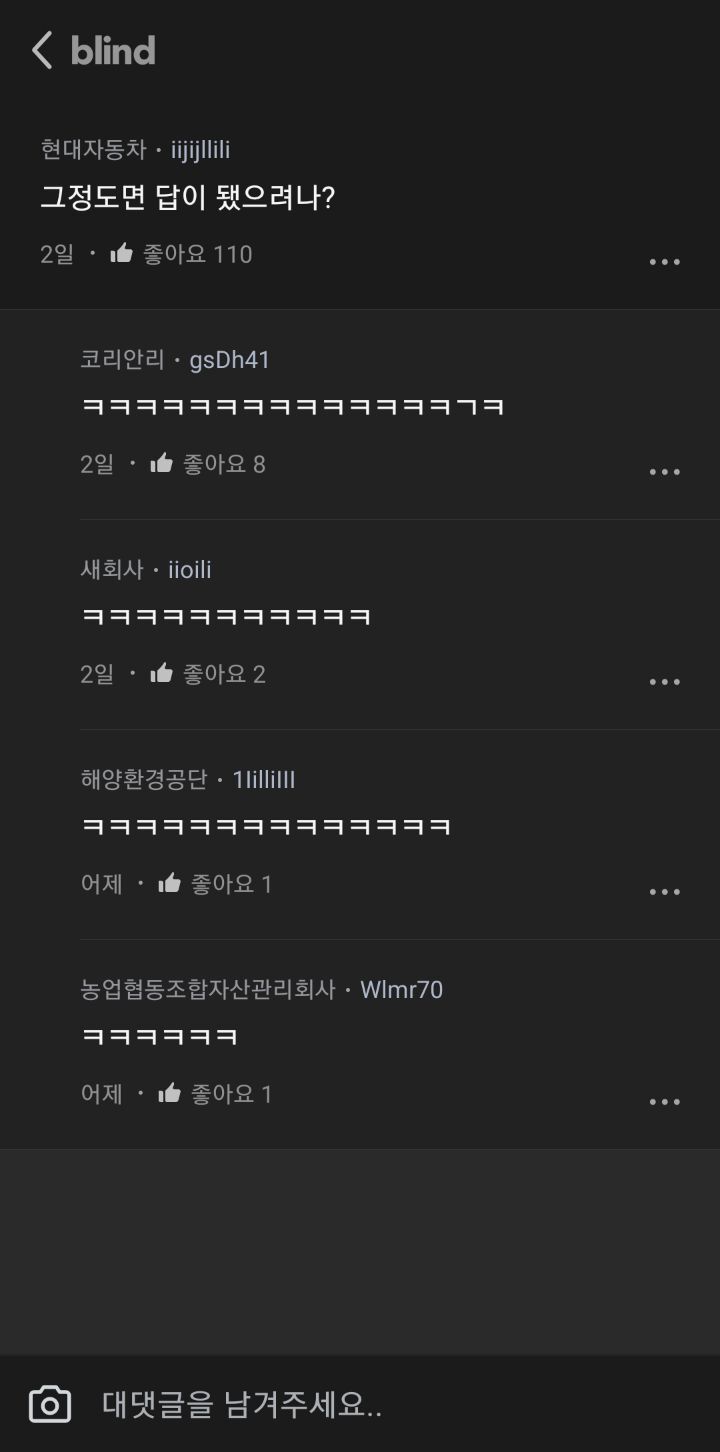Screen dimensions: 720x1452
Task: Open more options for Wlmr70's reply
Action: (664, 1102)
